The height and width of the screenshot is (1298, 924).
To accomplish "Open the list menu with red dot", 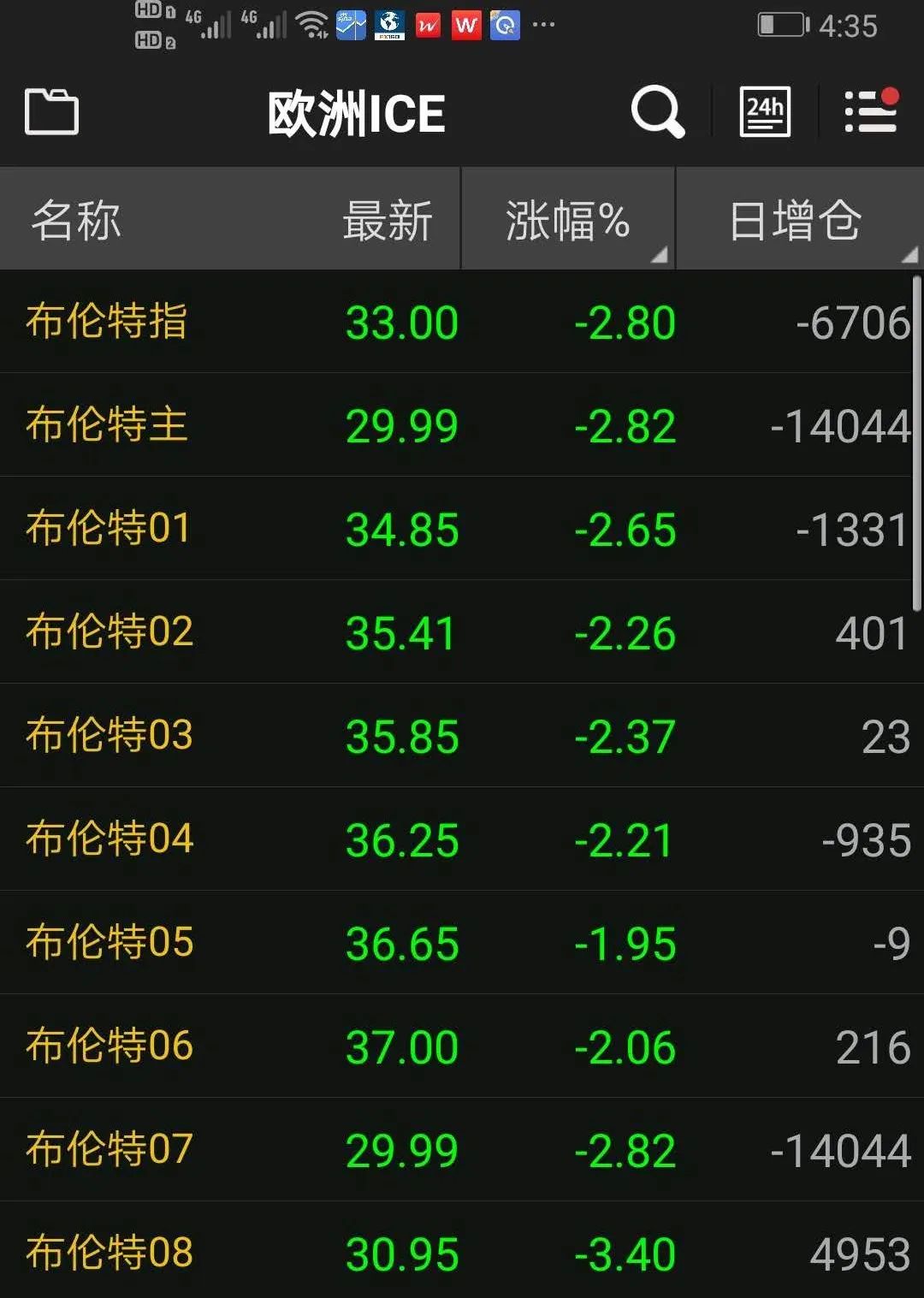I will click(x=871, y=112).
